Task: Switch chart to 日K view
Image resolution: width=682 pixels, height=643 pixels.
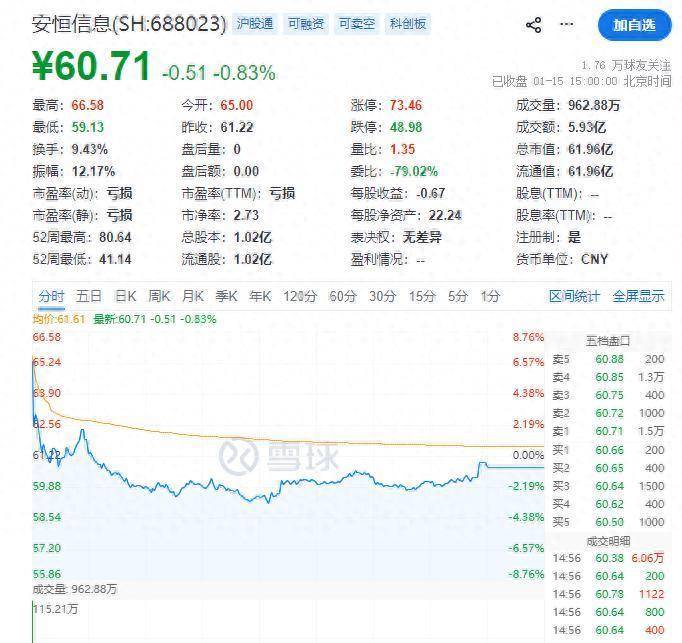Action: click(x=125, y=296)
